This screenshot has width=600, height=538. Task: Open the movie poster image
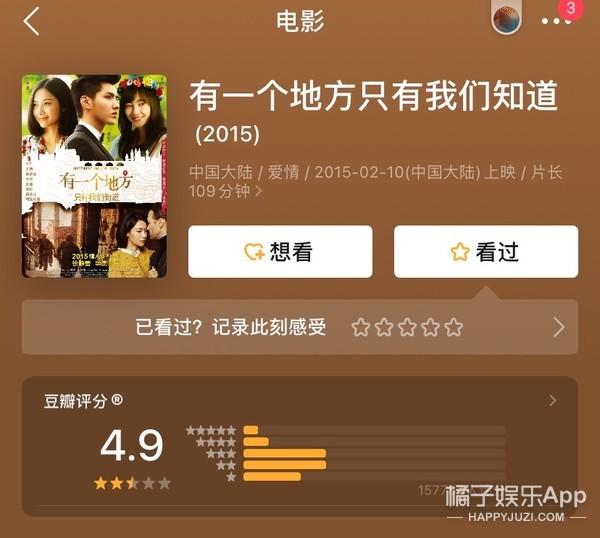click(94, 176)
